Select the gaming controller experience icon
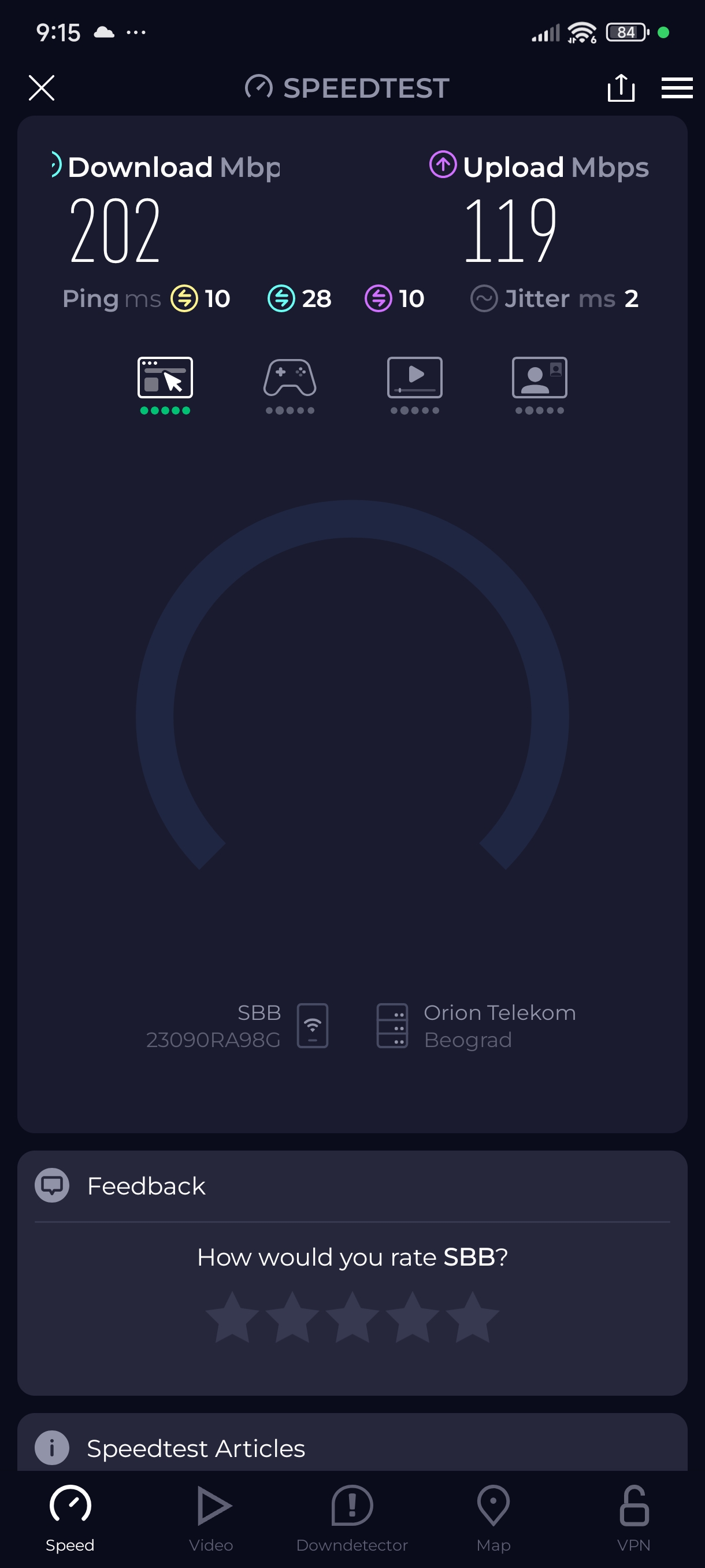Screen dimensions: 705x1568 point(290,379)
